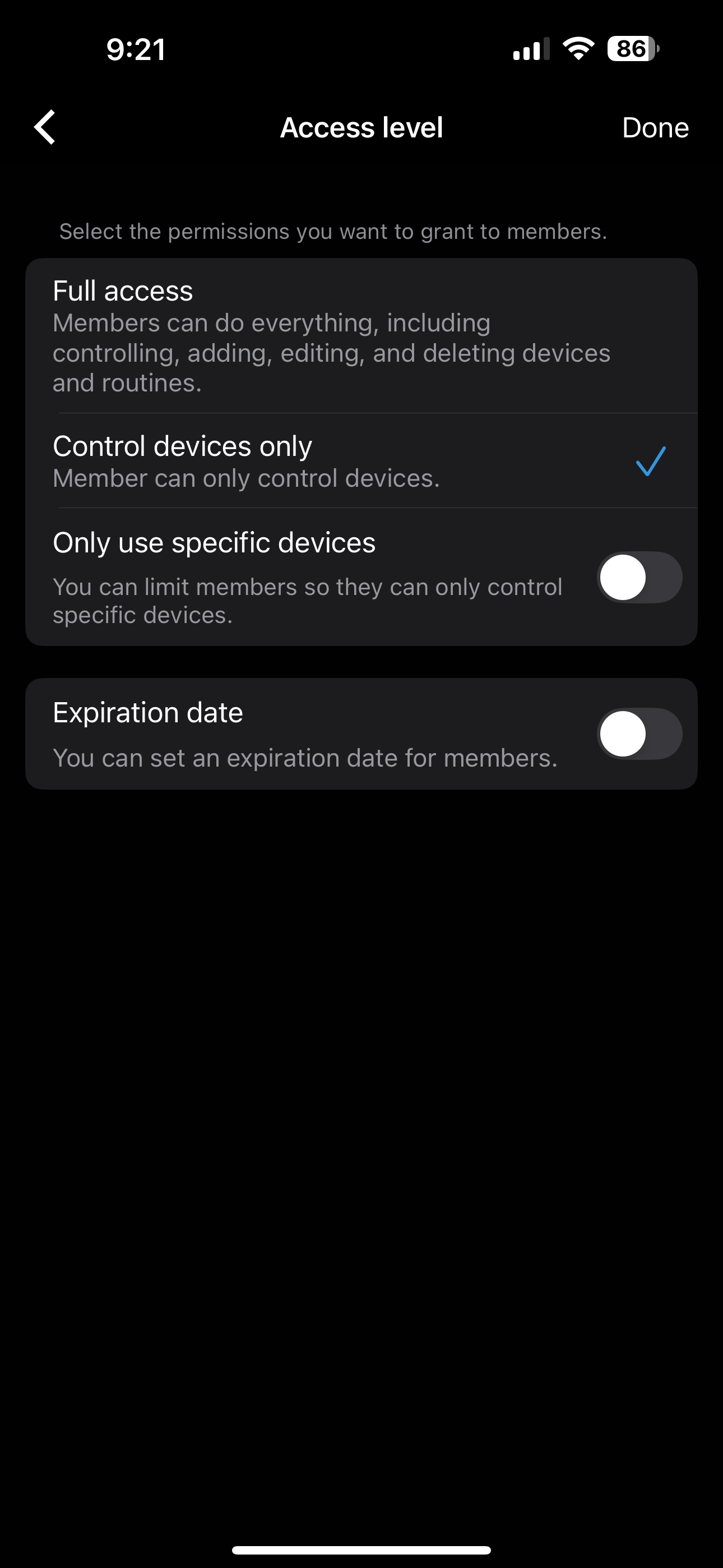
Task: Go back using the back arrow
Action: (x=45, y=127)
